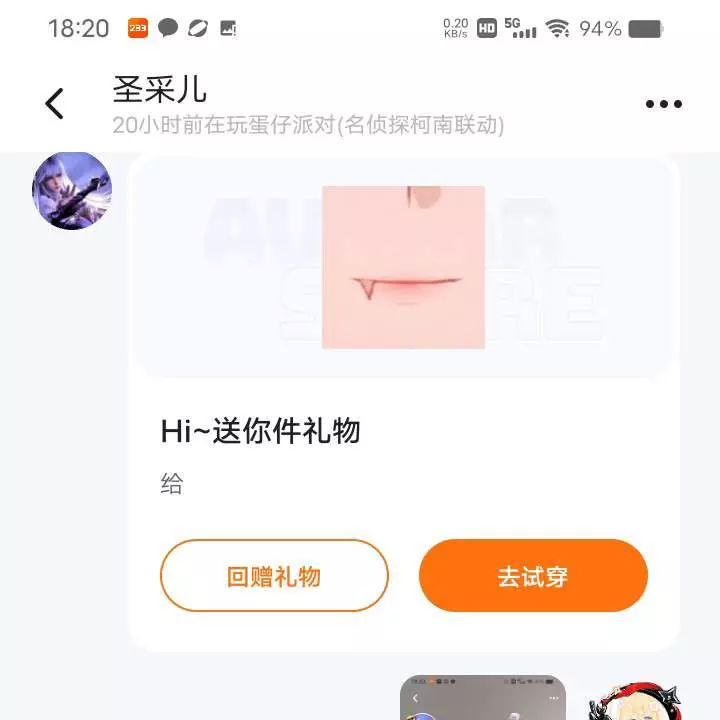The height and width of the screenshot is (720, 720).
Task: Open the three-dot overflow menu
Action: (x=663, y=104)
